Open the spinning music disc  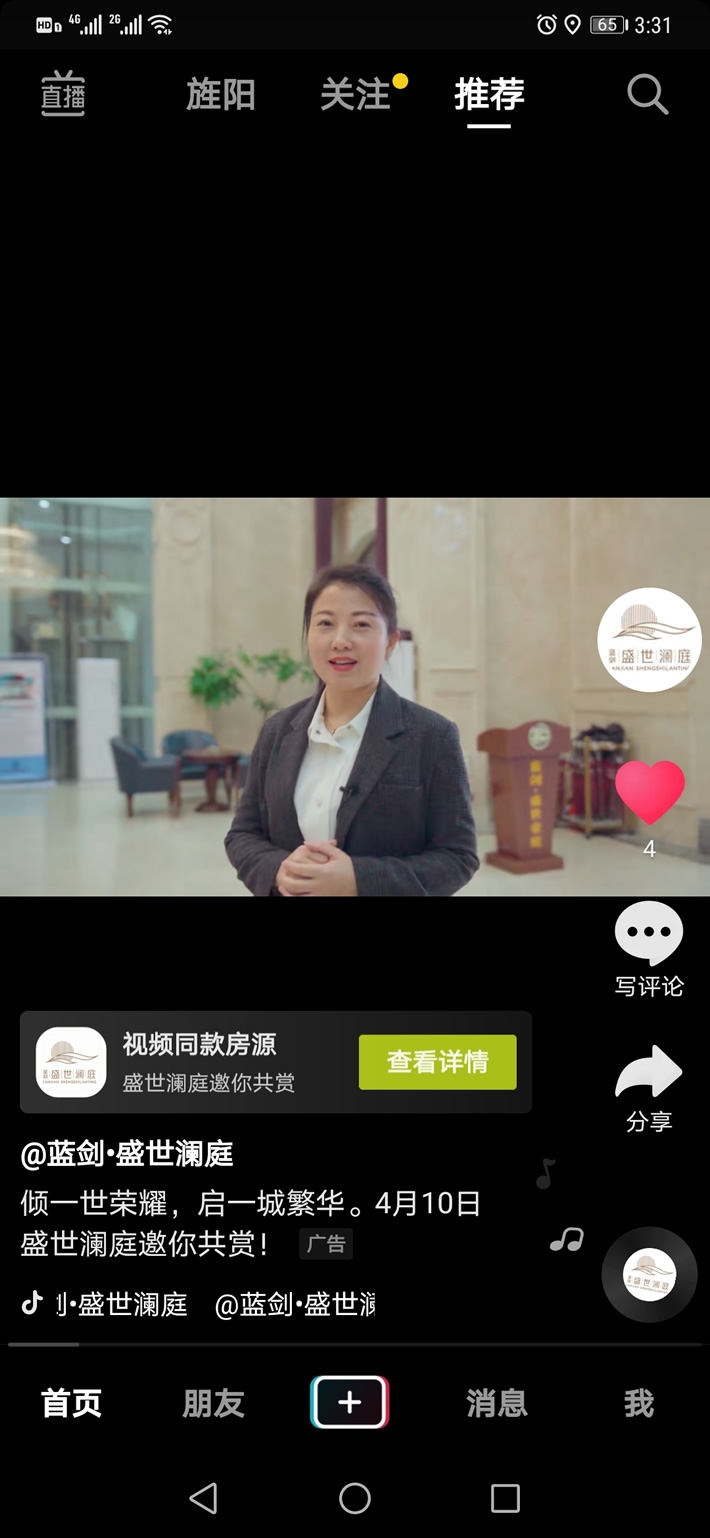pos(649,1275)
